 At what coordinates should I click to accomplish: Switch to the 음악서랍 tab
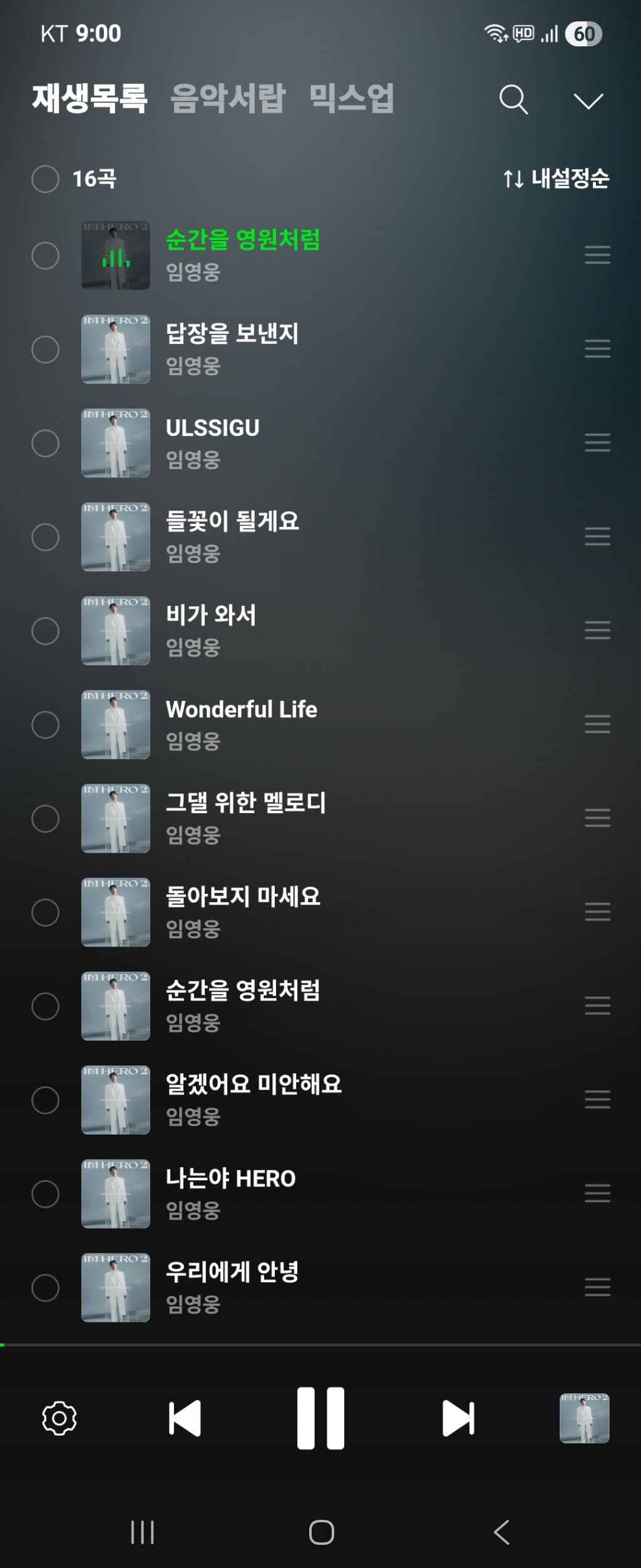coord(228,99)
